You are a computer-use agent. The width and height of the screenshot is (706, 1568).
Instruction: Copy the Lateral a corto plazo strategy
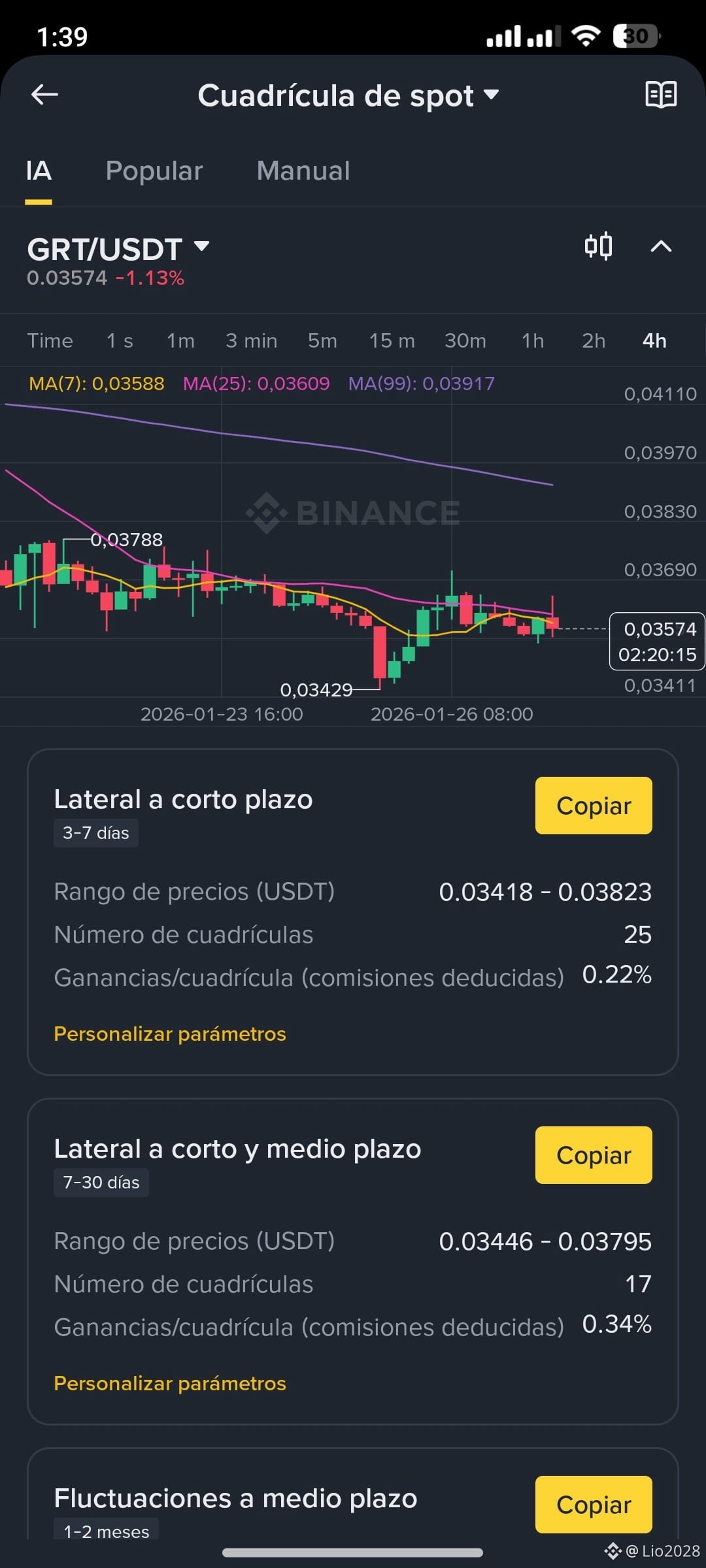coord(593,805)
